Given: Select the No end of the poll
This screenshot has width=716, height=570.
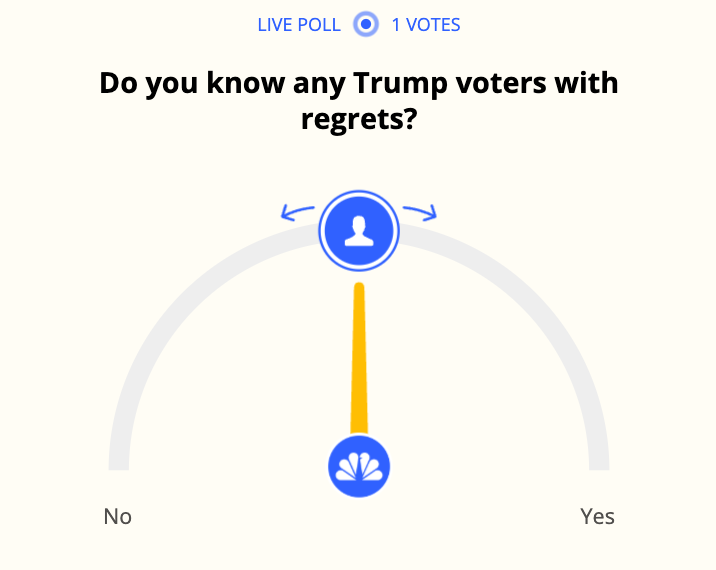Looking at the screenshot, I should coord(118,517).
